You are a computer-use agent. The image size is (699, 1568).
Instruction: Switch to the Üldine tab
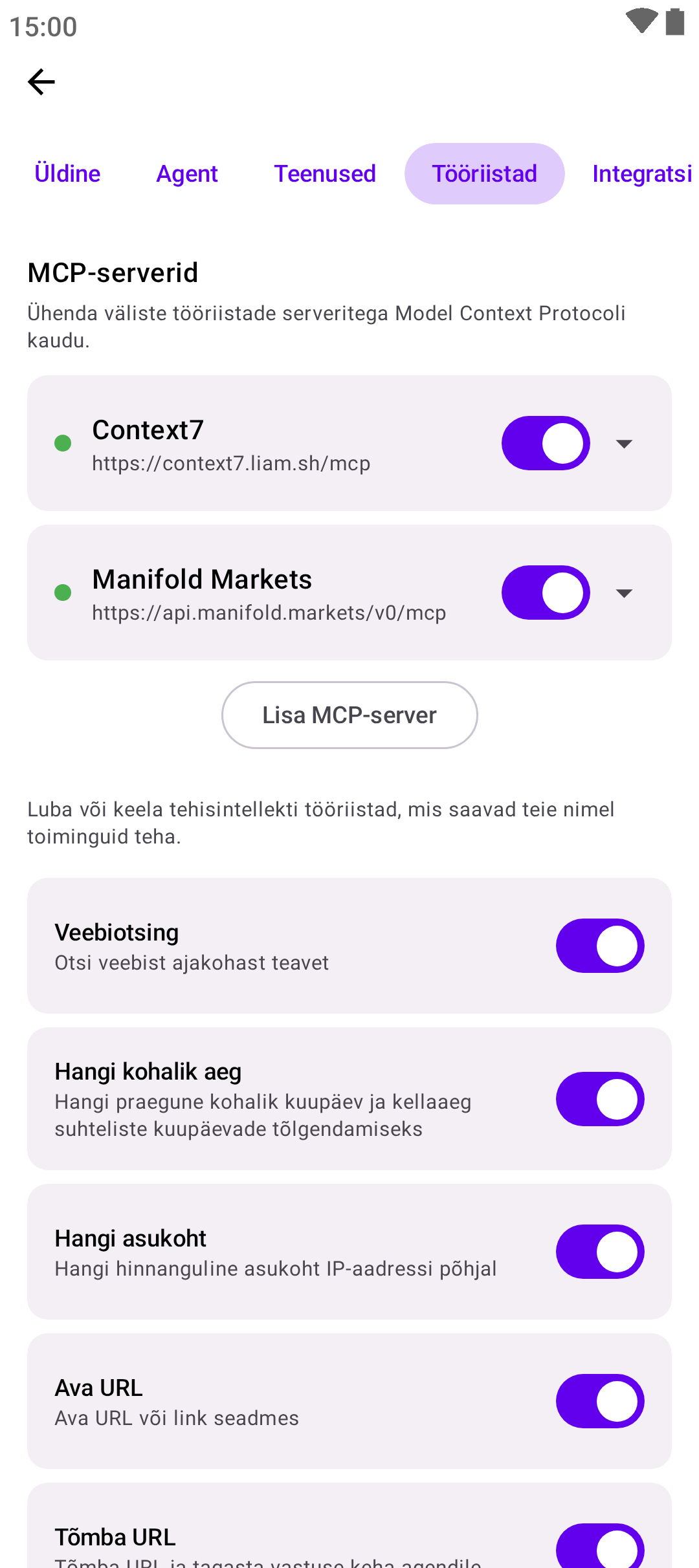point(67,173)
